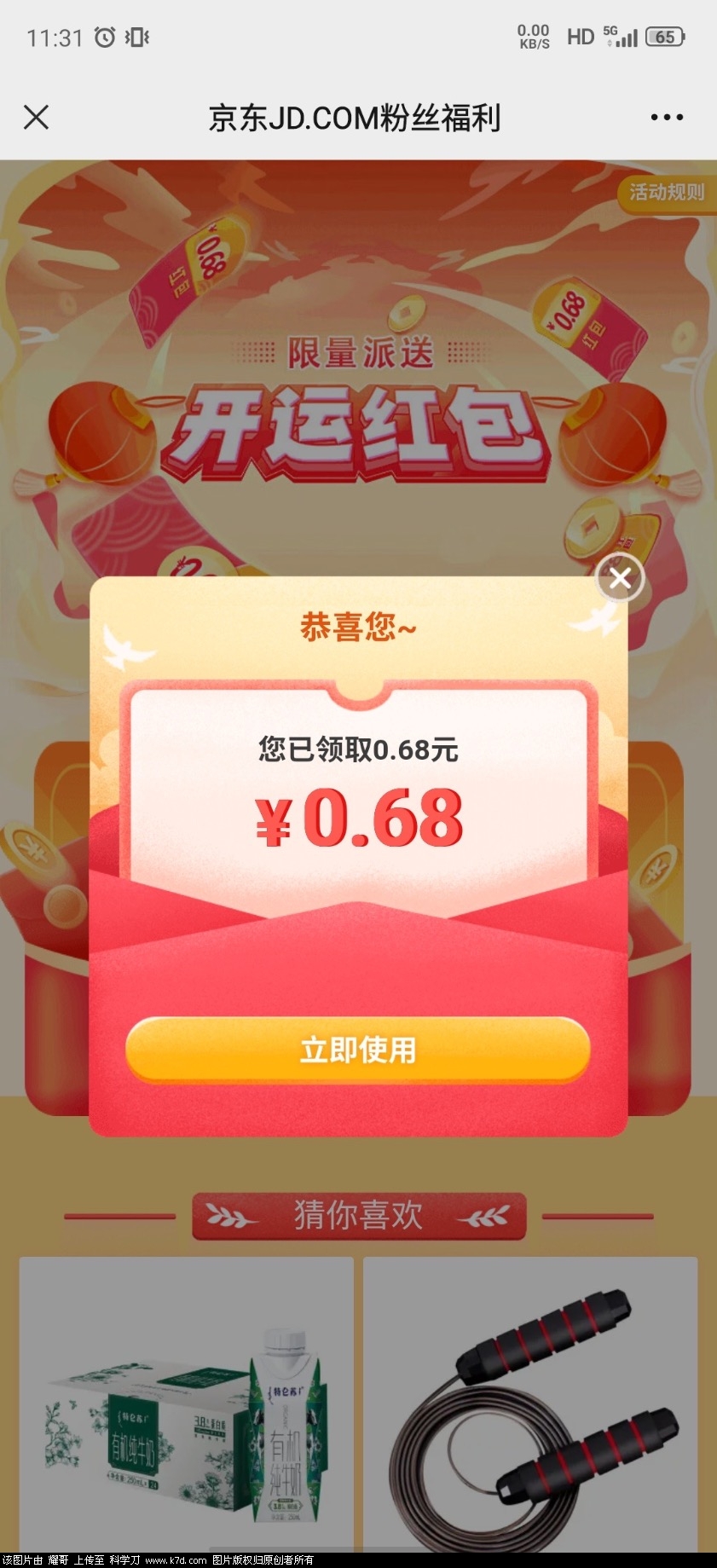The height and width of the screenshot is (1568, 717).
Task: Close the JD fan benefits webpage
Action: pos(36,117)
